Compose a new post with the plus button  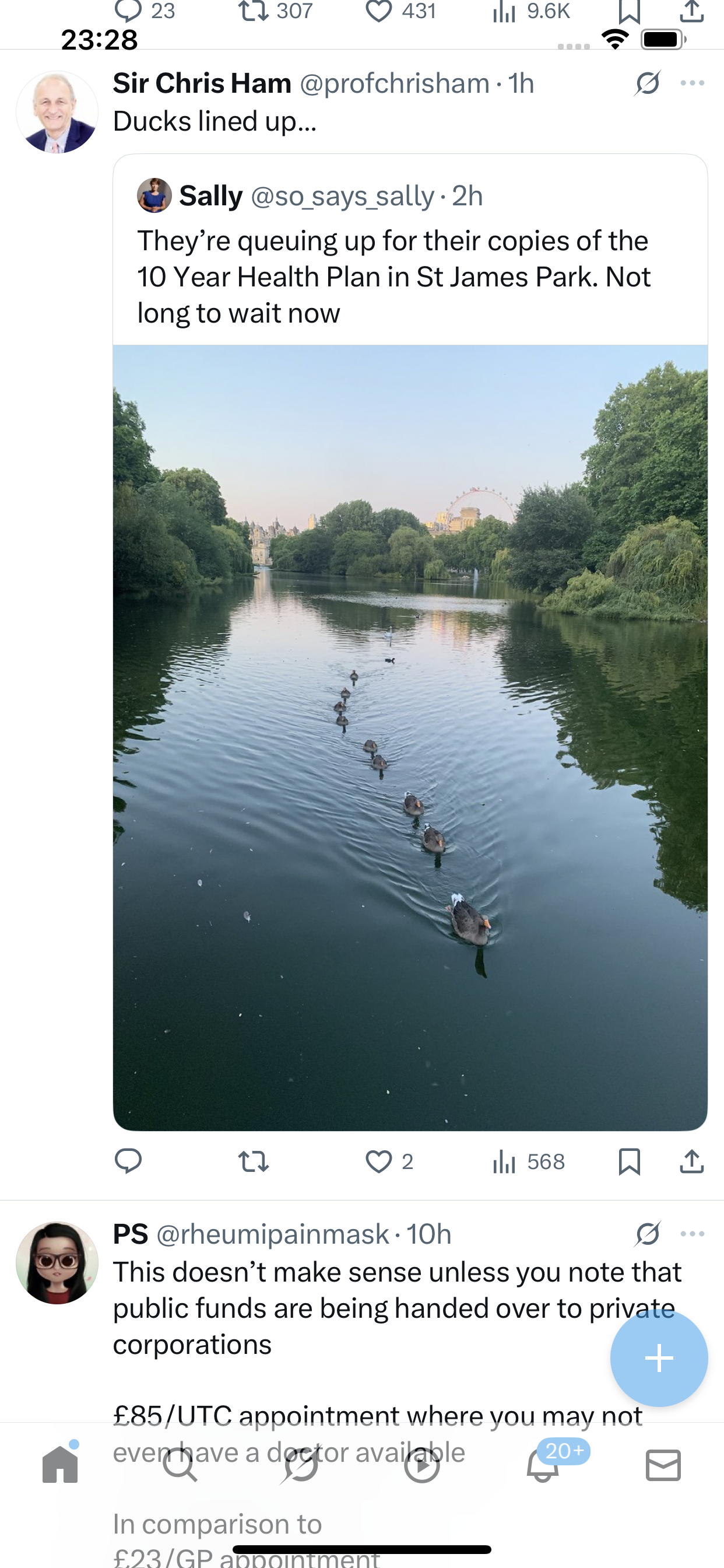tap(659, 1358)
